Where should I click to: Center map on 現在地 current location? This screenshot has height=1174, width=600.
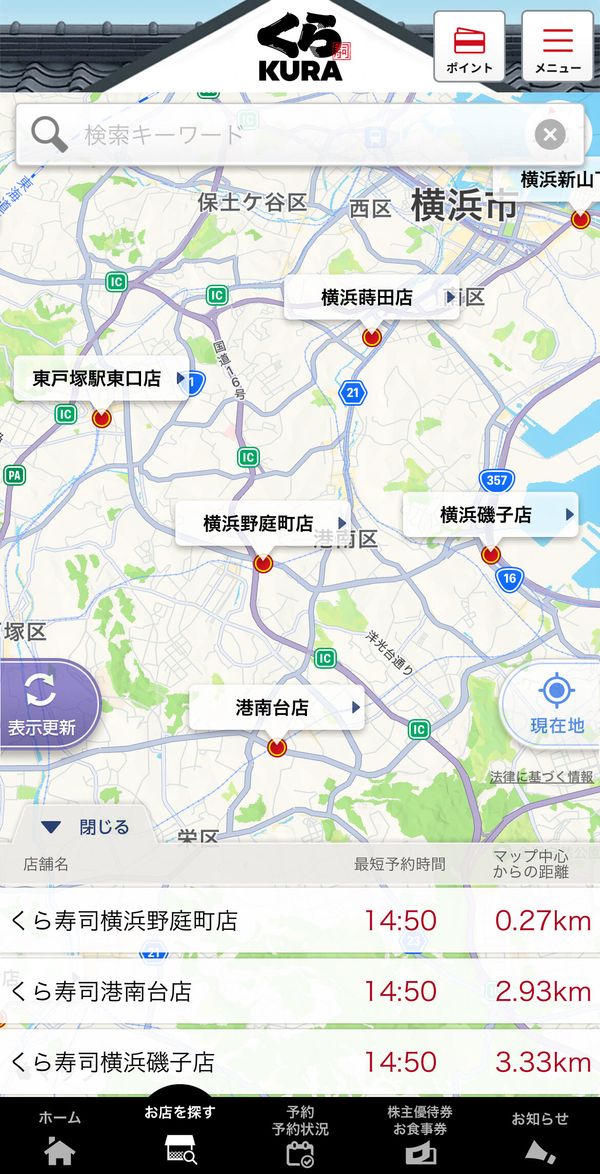(553, 704)
